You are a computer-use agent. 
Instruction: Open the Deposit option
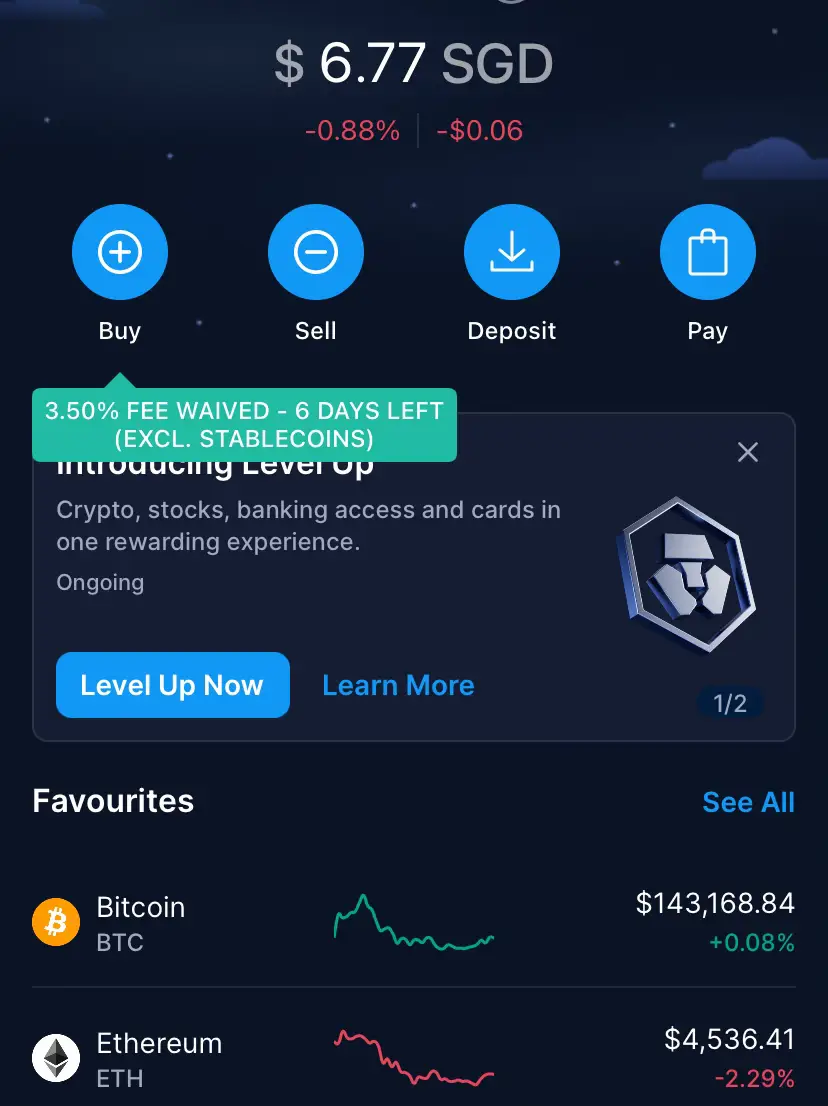(511, 253)
